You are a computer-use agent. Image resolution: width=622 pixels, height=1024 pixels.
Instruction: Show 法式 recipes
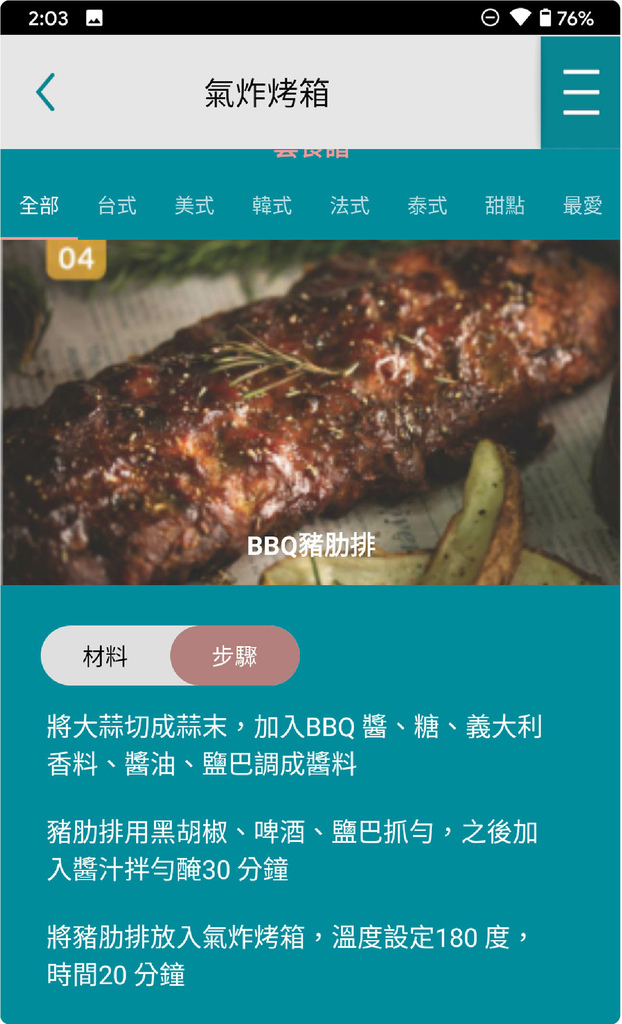[350, 206]
